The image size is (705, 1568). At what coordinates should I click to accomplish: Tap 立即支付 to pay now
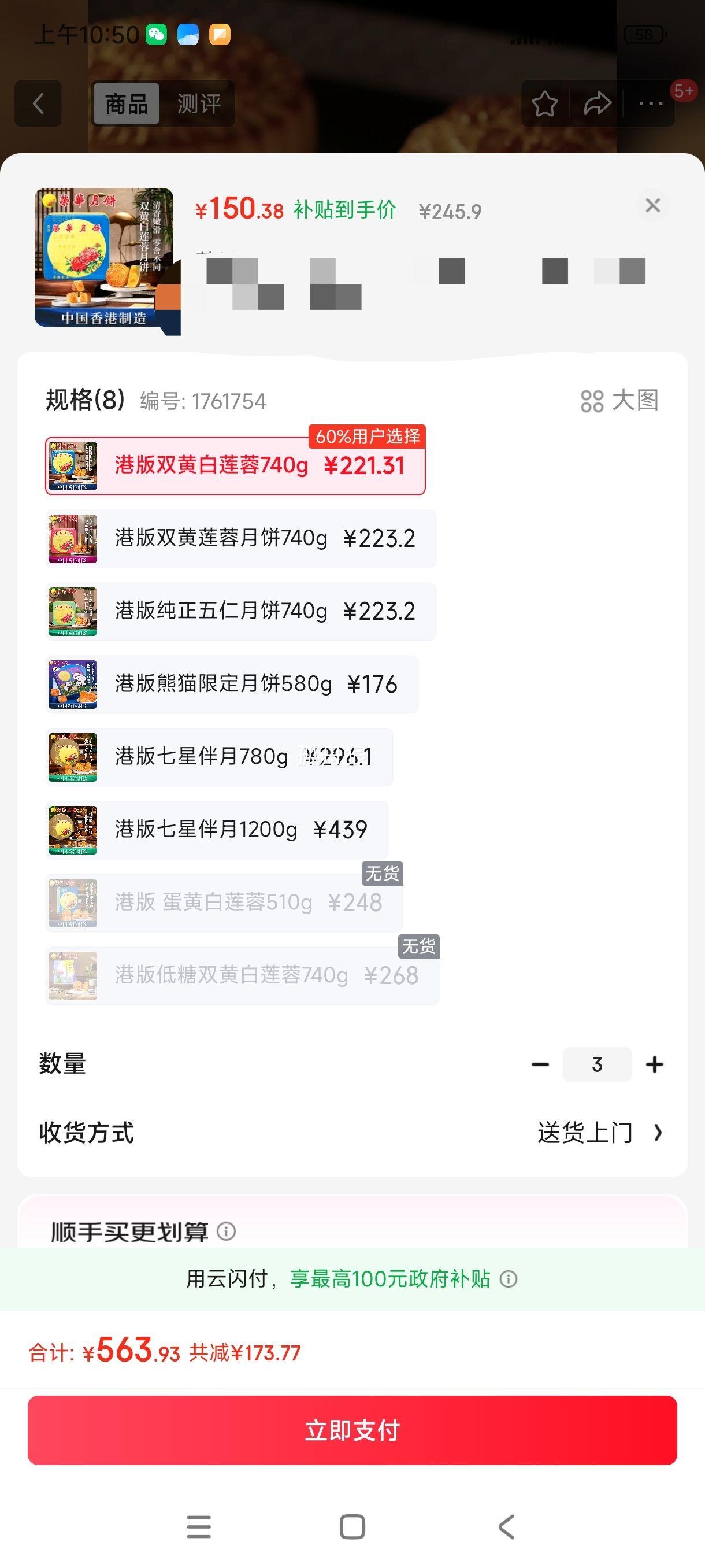(x=352, y=1430)
